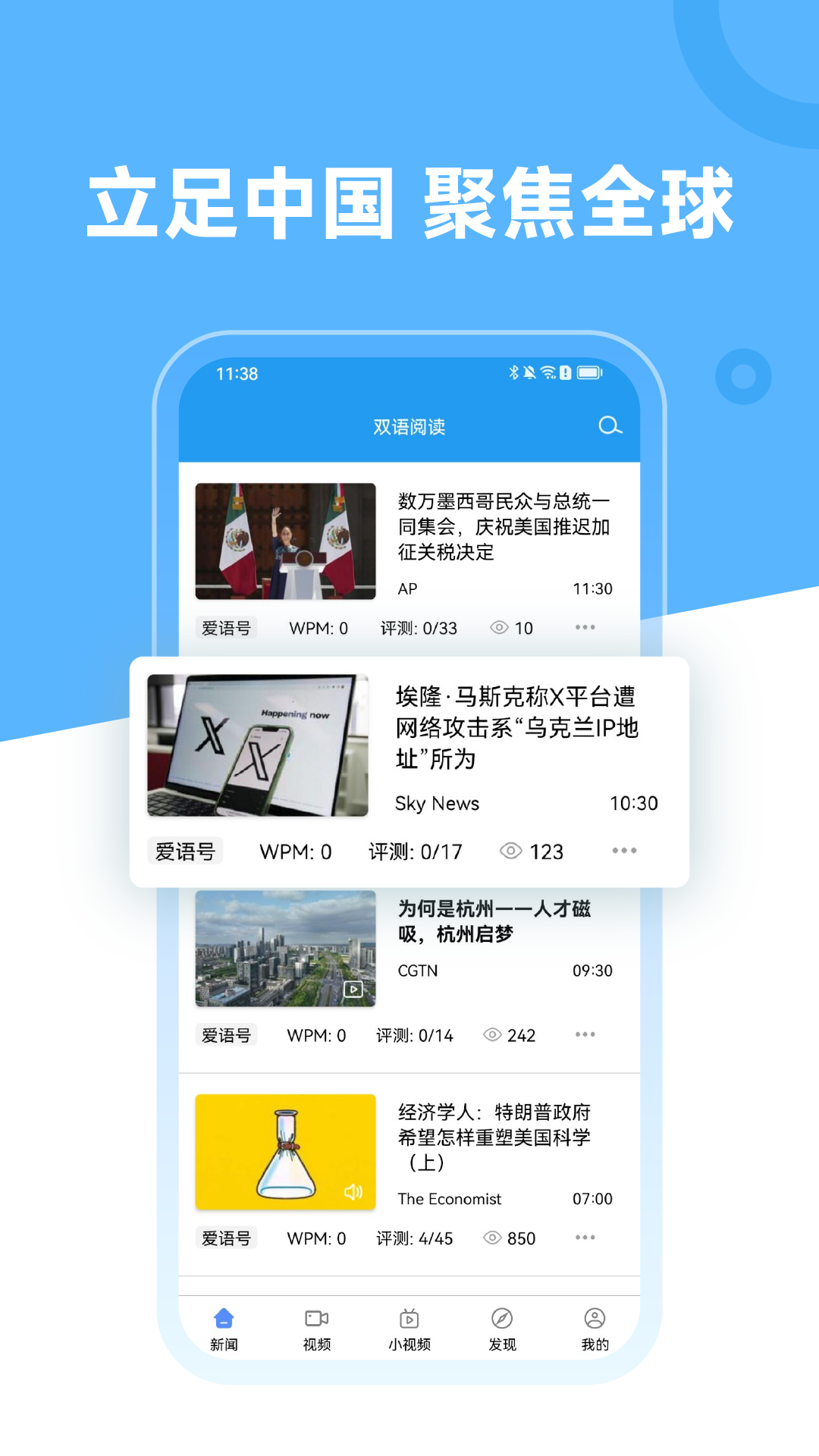The width and height of the screenshot is (819, 1456).
Task: Play the Hangzhou video using its play icon
Action: (353, 989)
